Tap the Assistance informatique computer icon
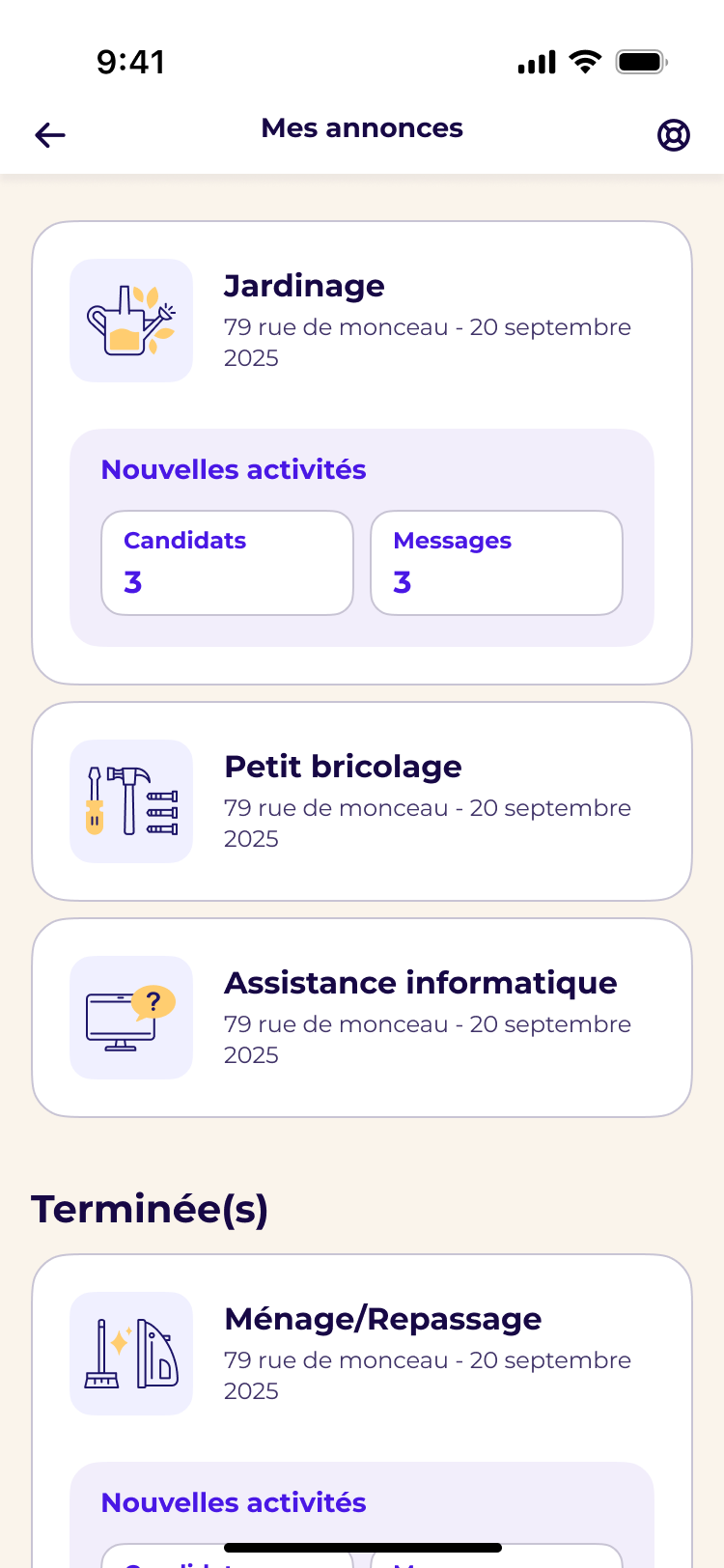This screenshot has width=724, height=1568. pos(131,1018)
